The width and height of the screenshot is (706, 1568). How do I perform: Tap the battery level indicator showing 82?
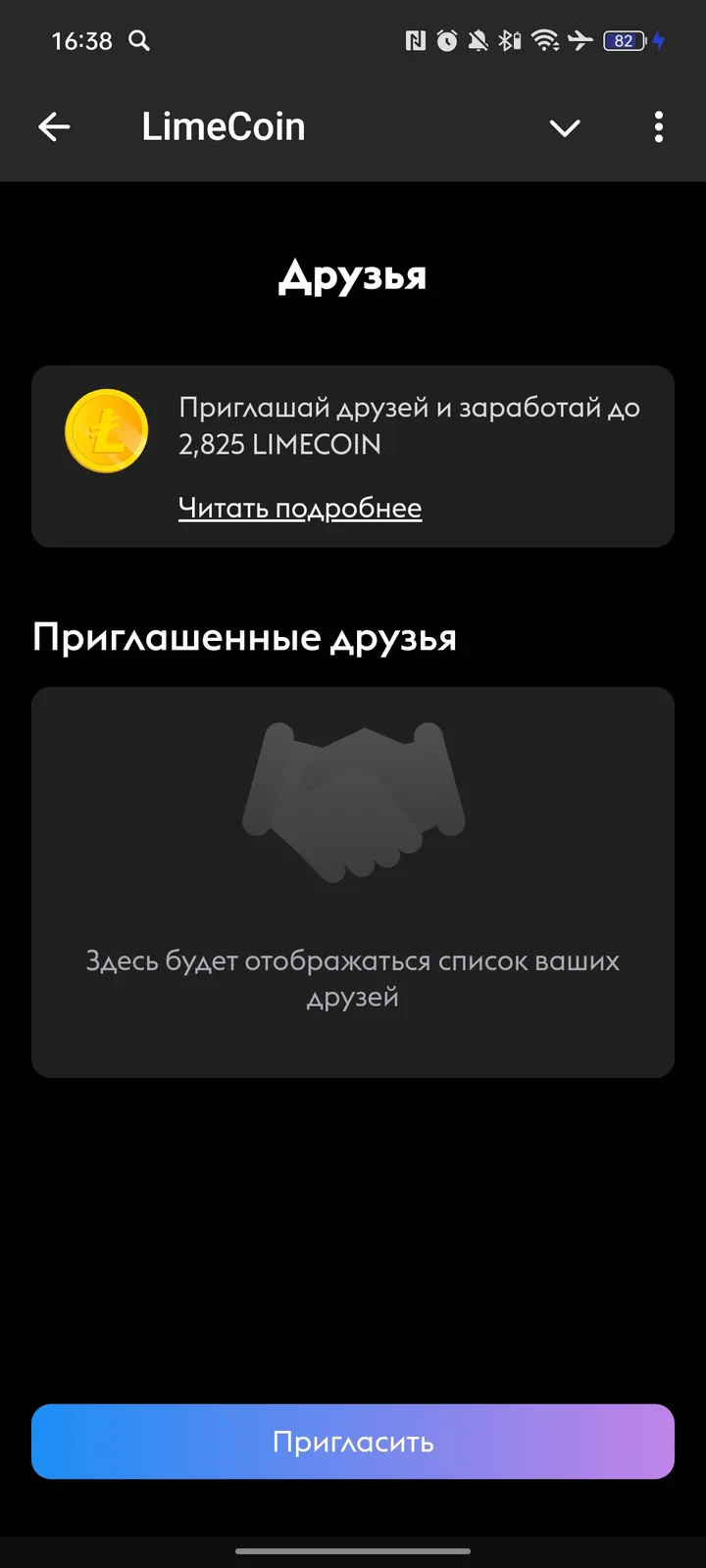click(624, 41)
